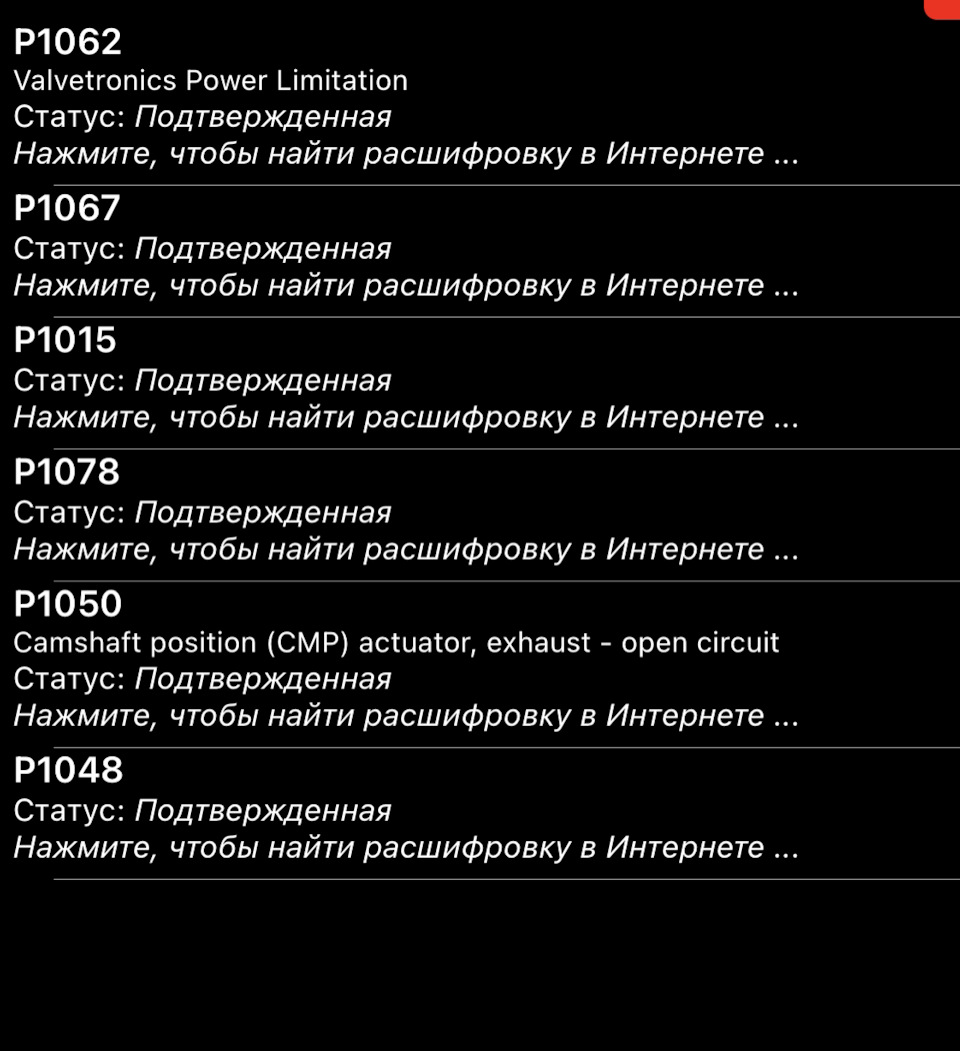This screenshot has width=960, height=1051.
Task: Select fault code P1015
Action: tap(65, 341)
